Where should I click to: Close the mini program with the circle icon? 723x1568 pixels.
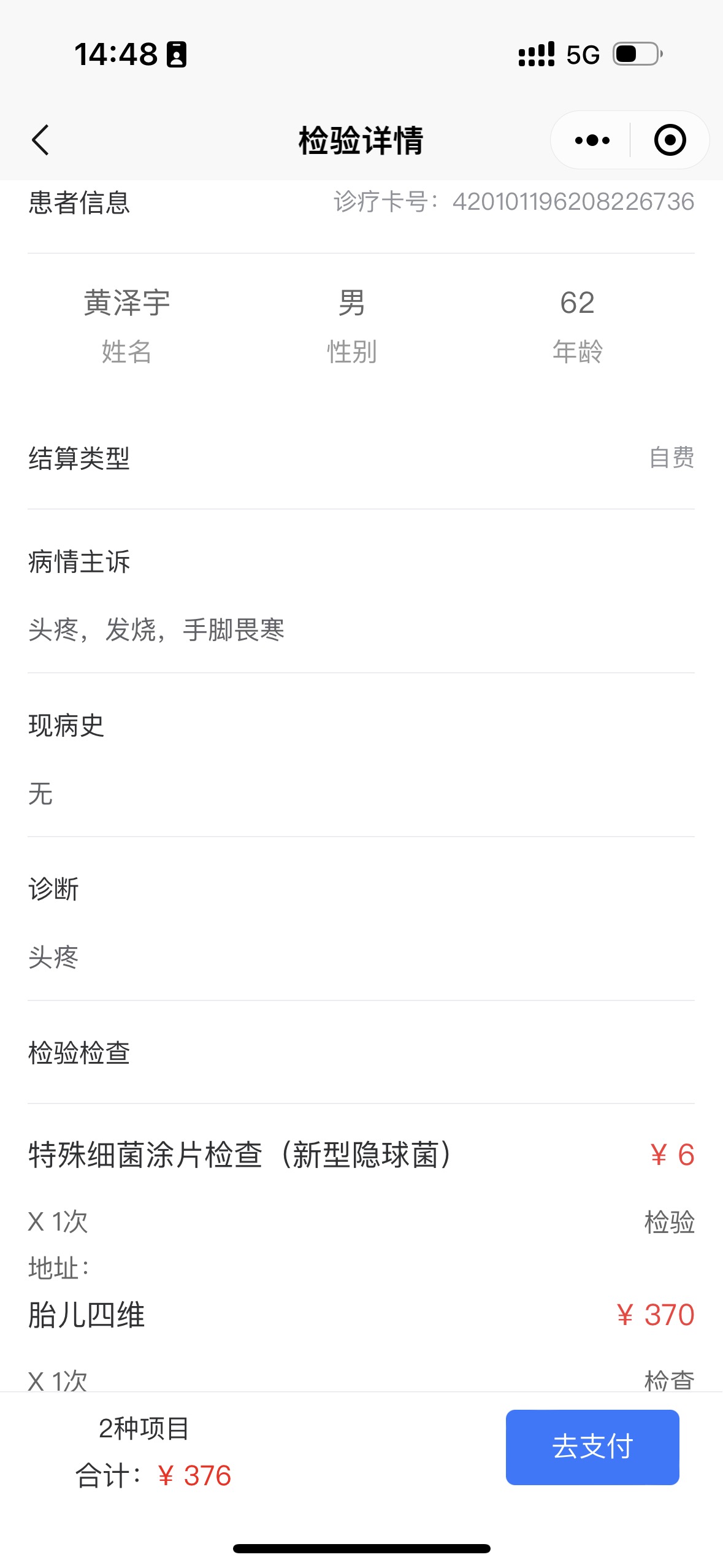click(x=670, y=140)
